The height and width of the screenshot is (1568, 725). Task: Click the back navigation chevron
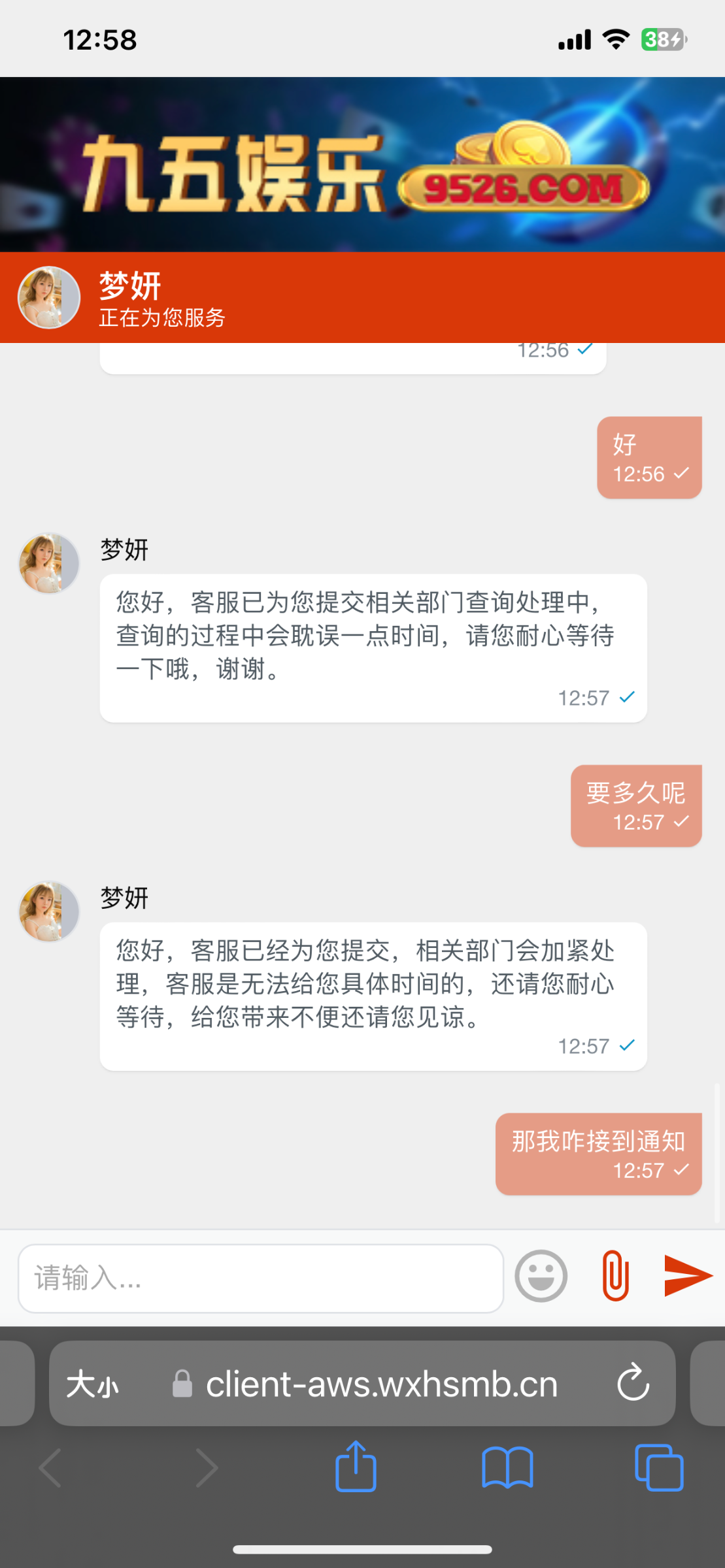click(x=51, y=1468)
